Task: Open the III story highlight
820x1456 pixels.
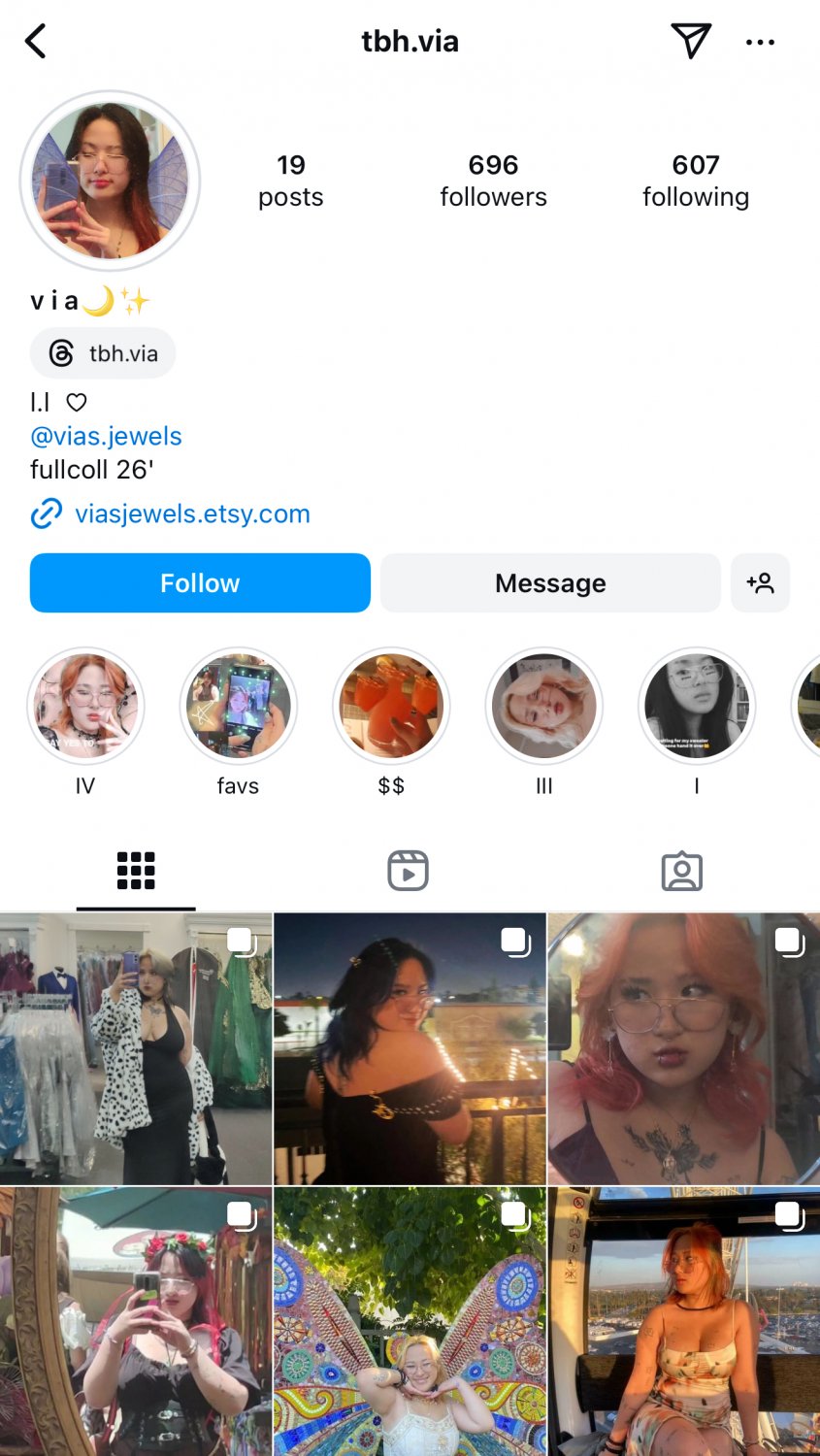Action: [x=543, y=706]
